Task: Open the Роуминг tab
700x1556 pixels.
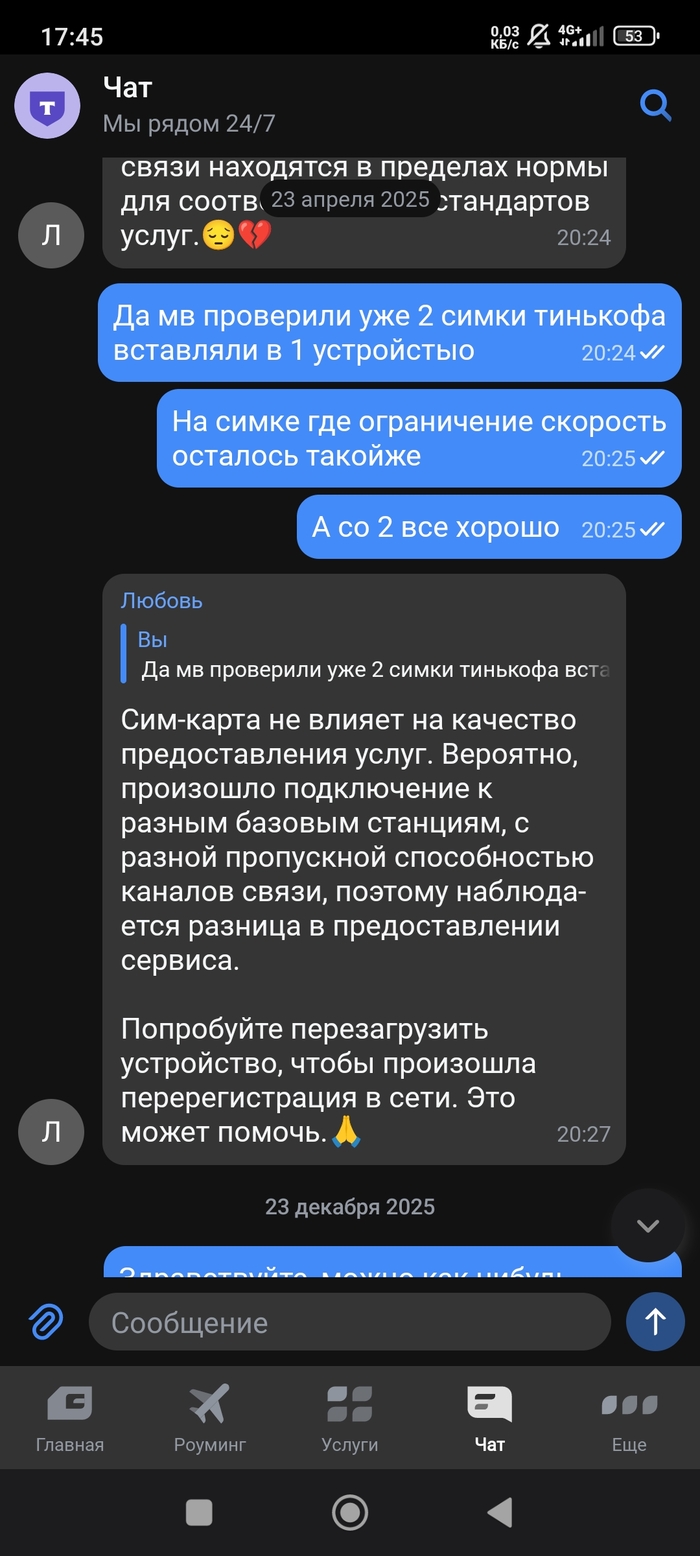Action: point(210,1418)
